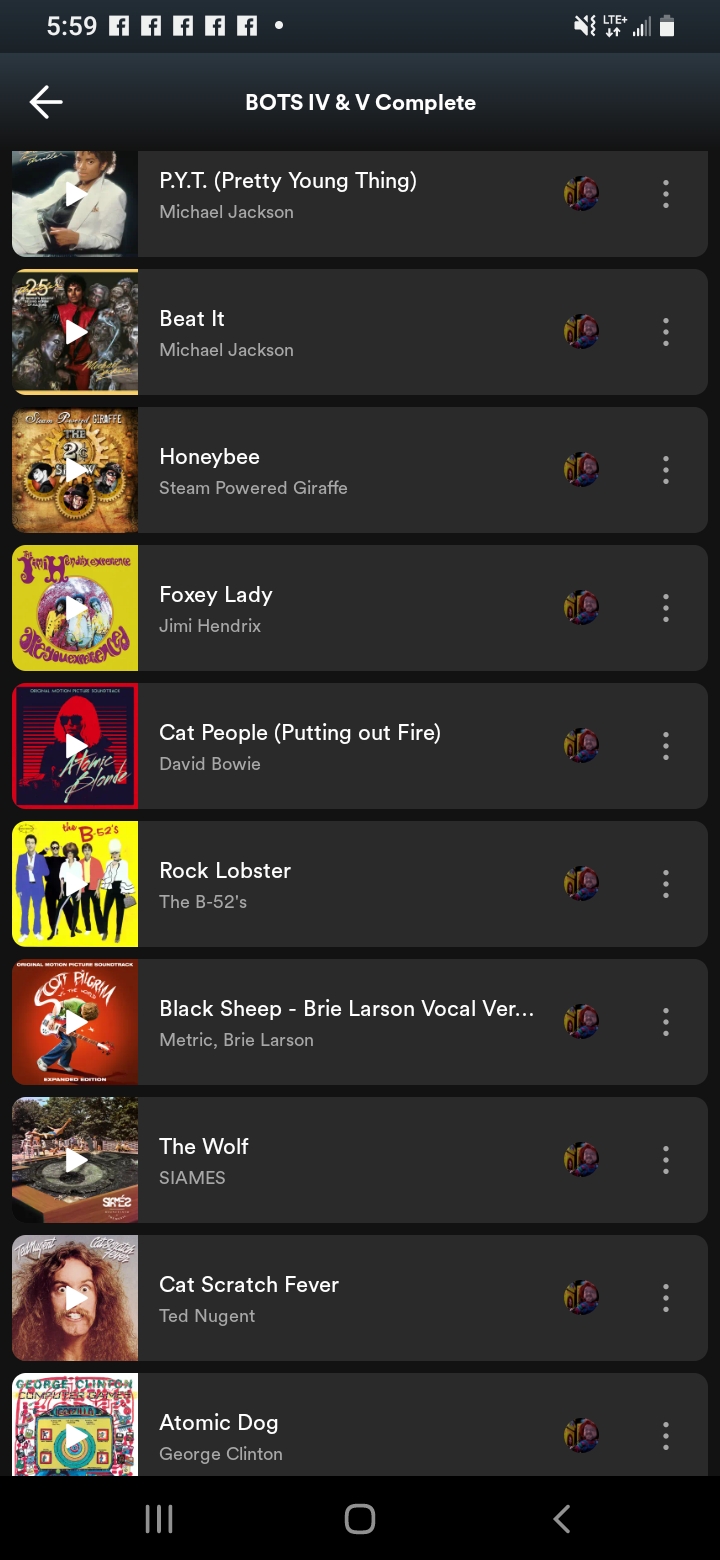Open more options for Atomic Dog
This screenshot has width=720, height=1560.
(665, 1436)
